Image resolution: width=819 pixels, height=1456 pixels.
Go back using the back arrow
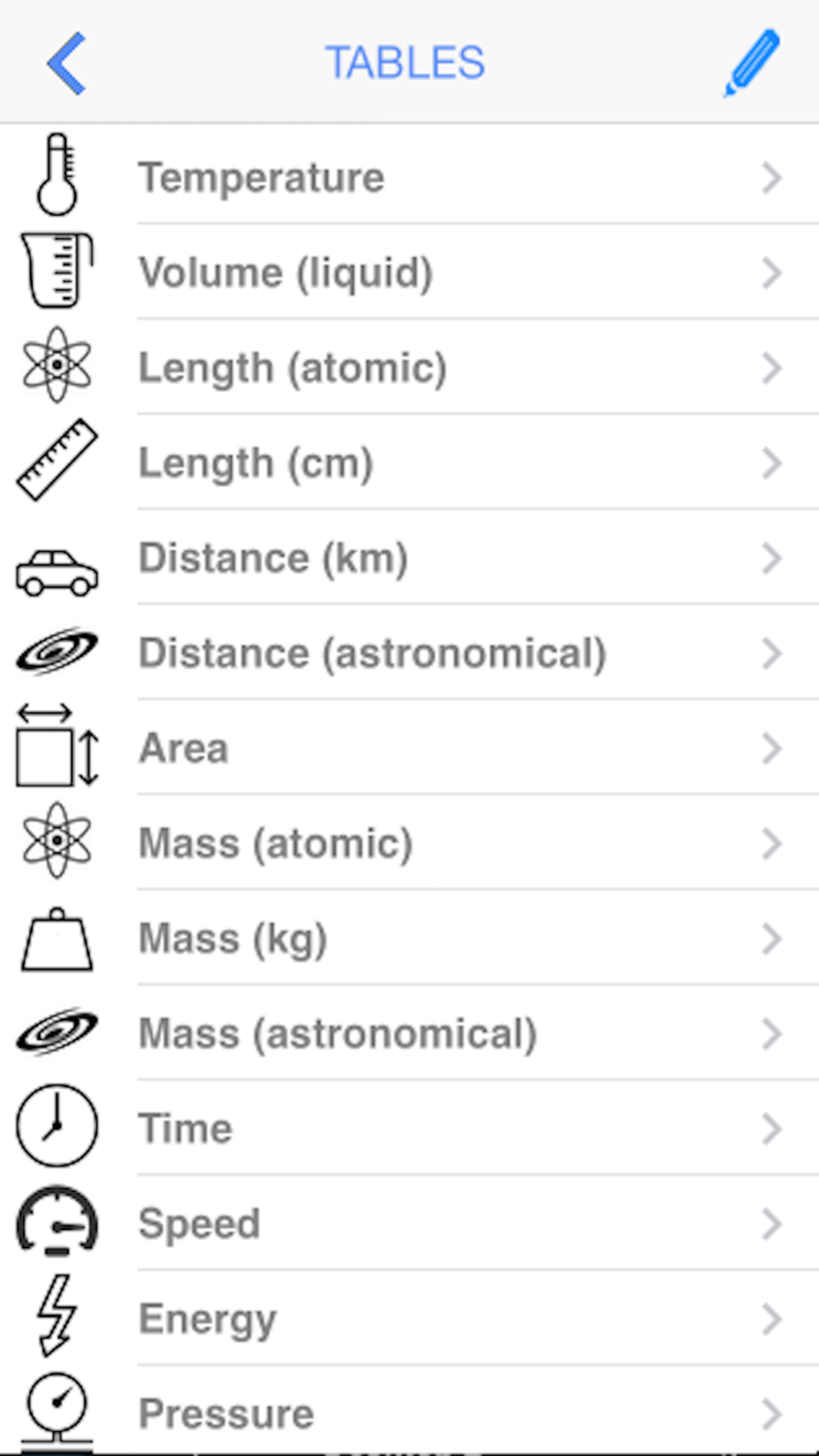tap(67, 63)
